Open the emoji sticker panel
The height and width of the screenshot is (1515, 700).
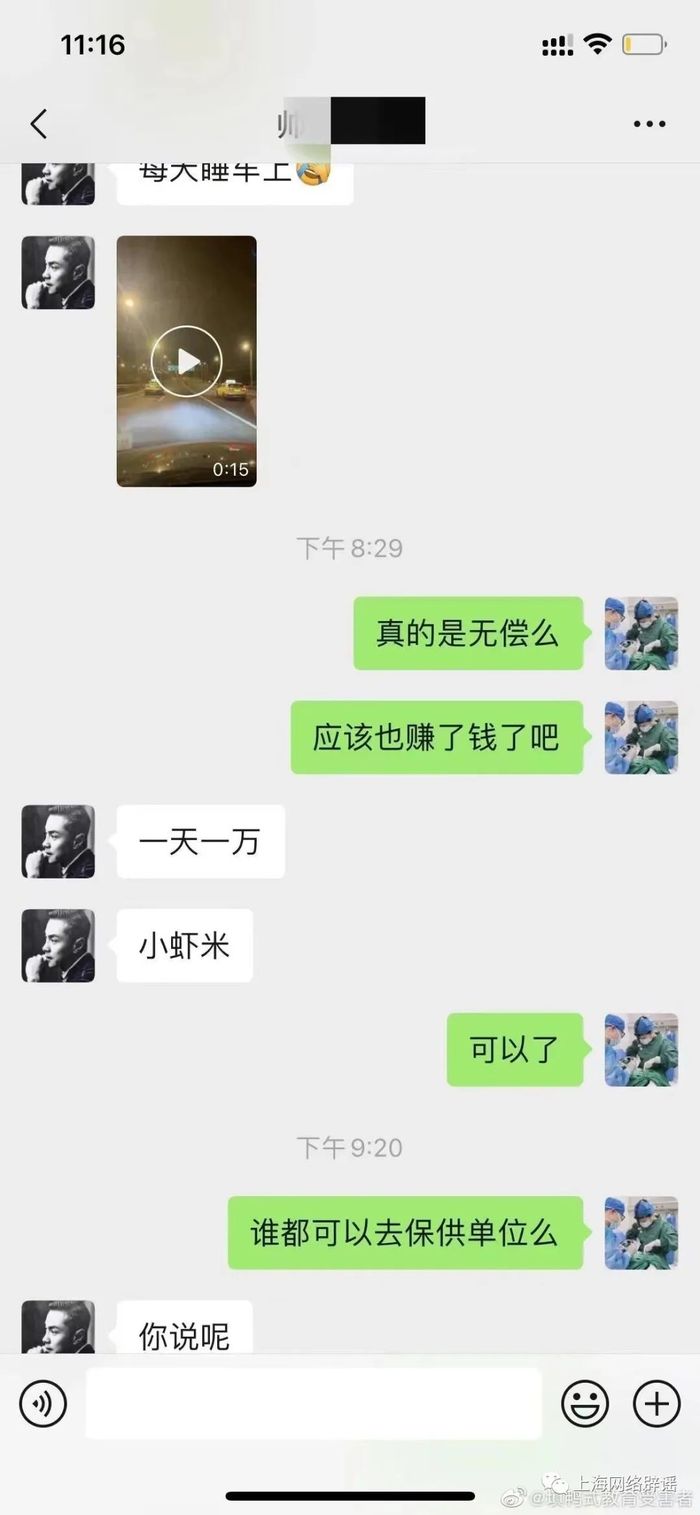click(585, 1404)
